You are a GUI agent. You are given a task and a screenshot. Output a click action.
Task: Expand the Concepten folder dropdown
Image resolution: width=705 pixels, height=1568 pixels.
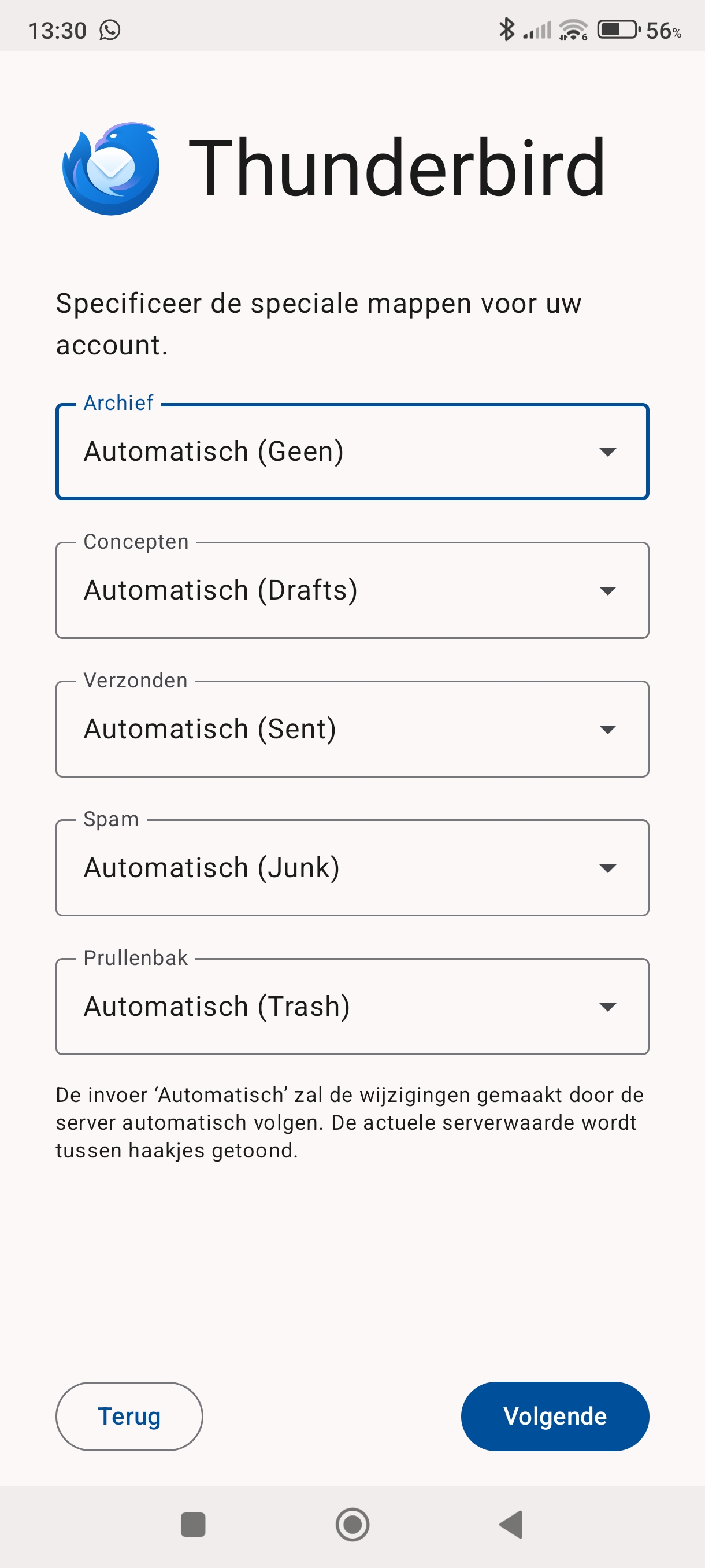(351, 590)
